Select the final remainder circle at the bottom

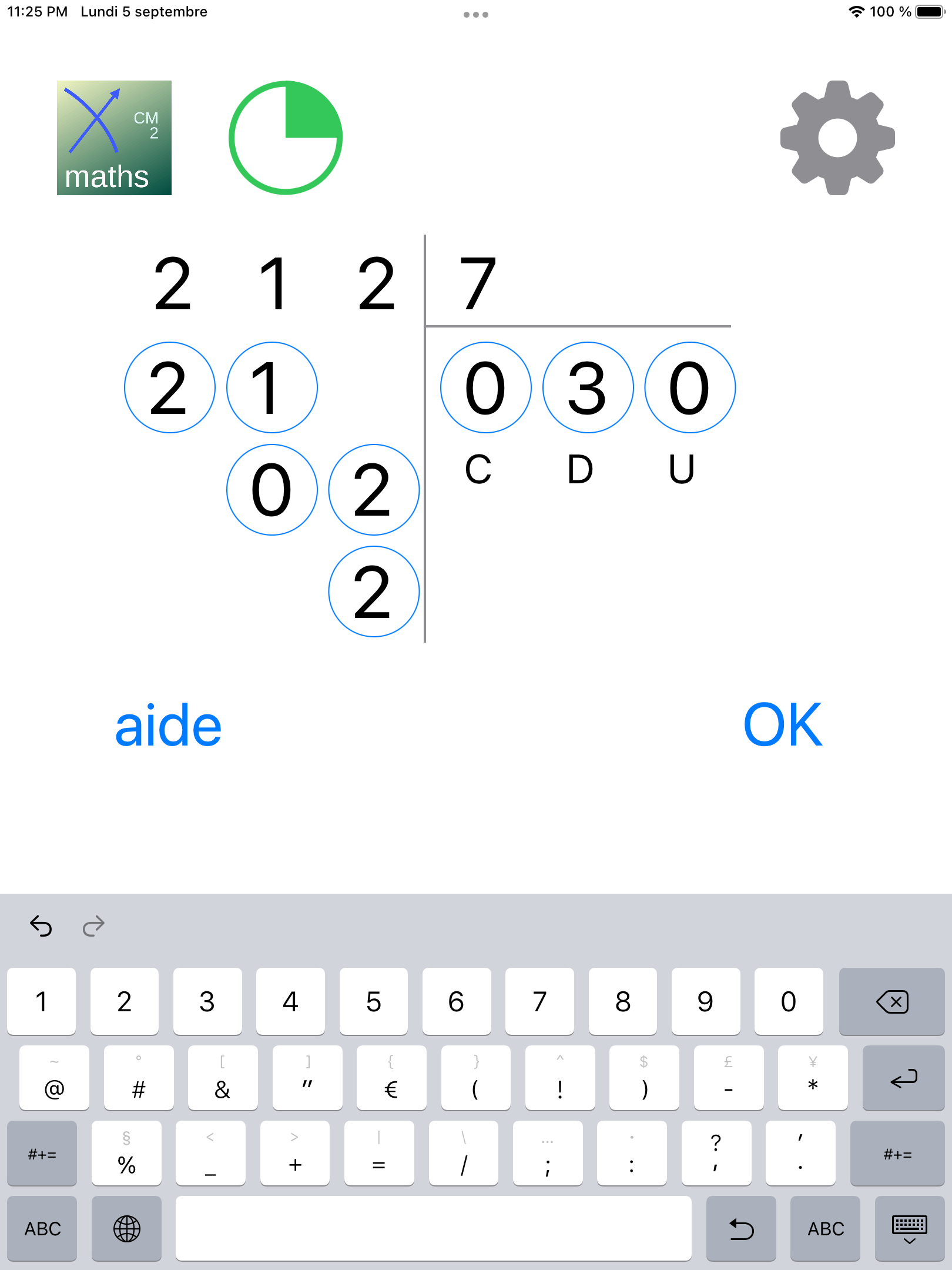(x=374, y=591)
